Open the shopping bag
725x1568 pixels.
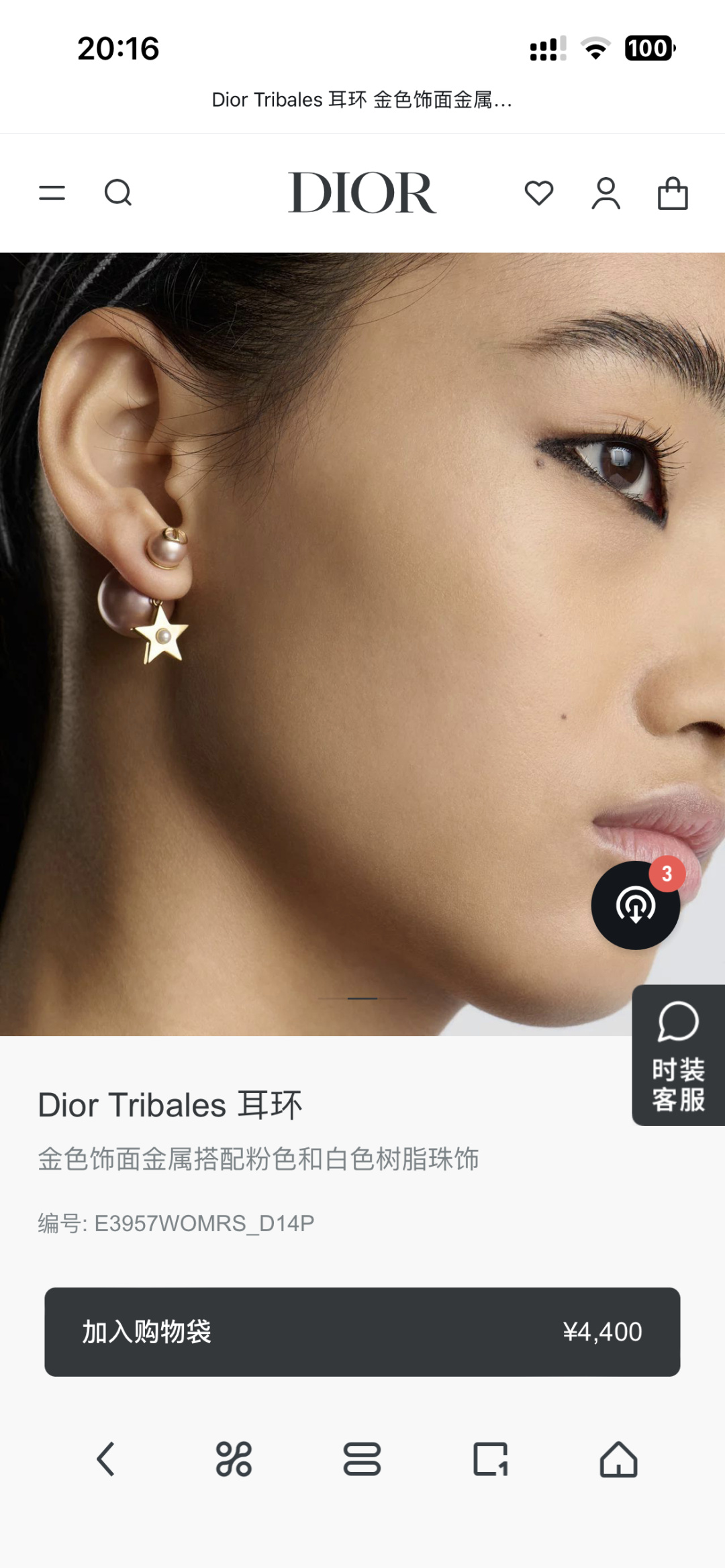click(x=673, y=194)
